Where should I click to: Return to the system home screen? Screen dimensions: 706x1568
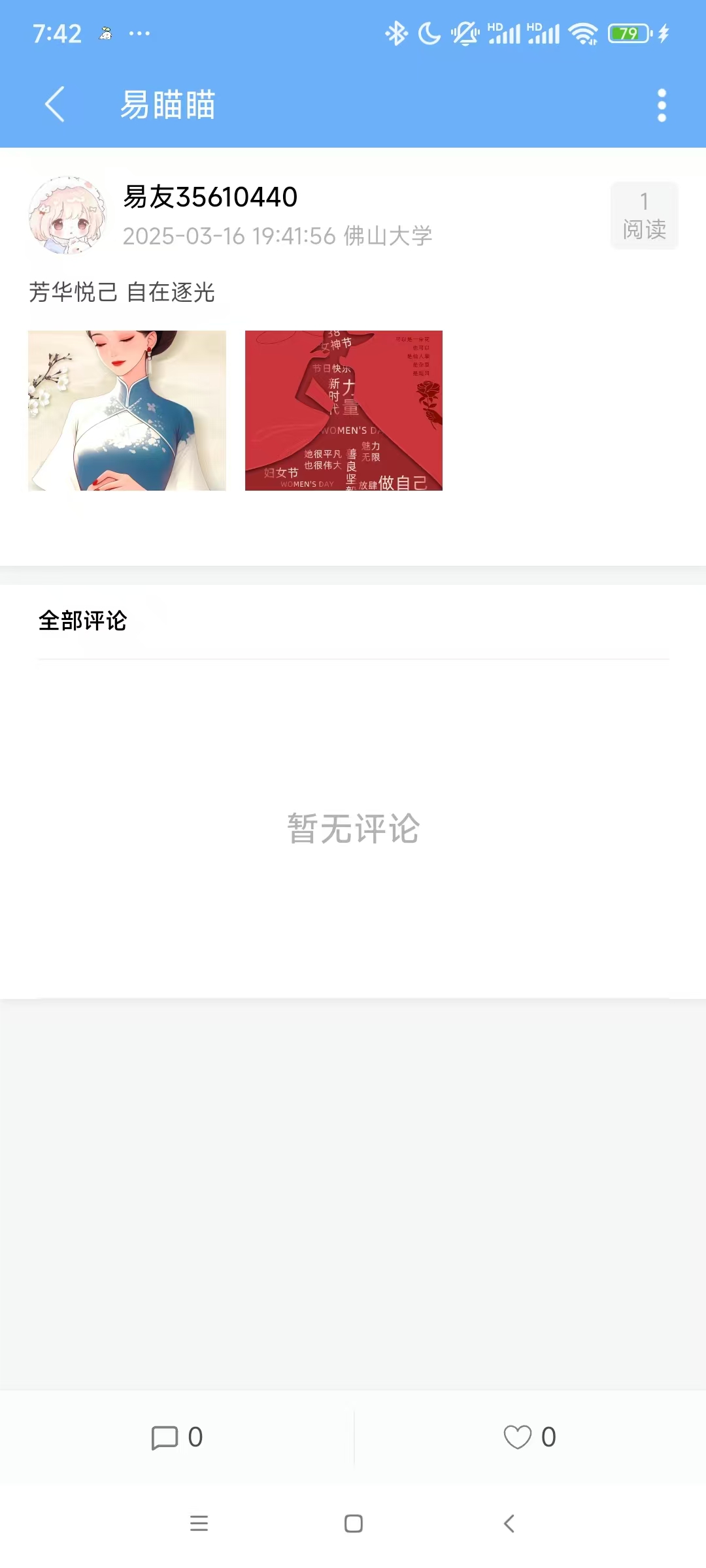tap(354, 1524)
